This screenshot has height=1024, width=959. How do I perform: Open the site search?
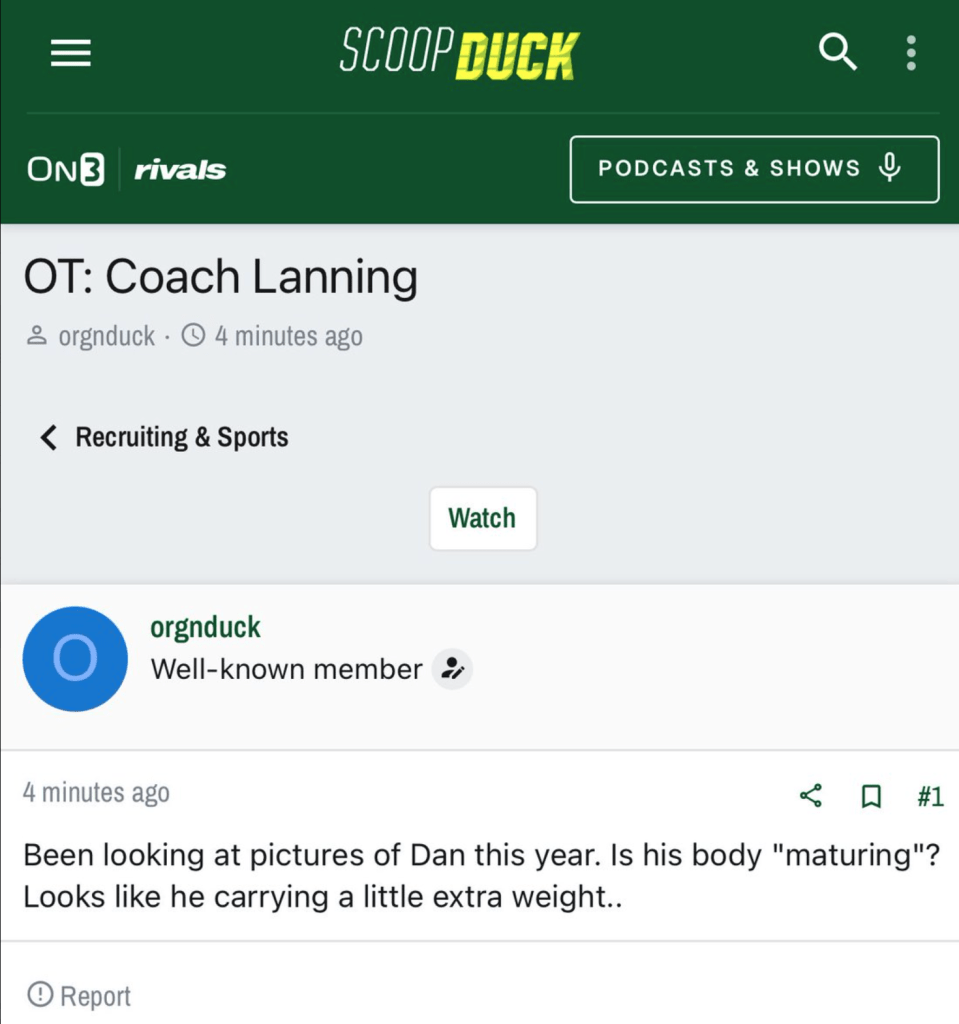pos(838,52)
